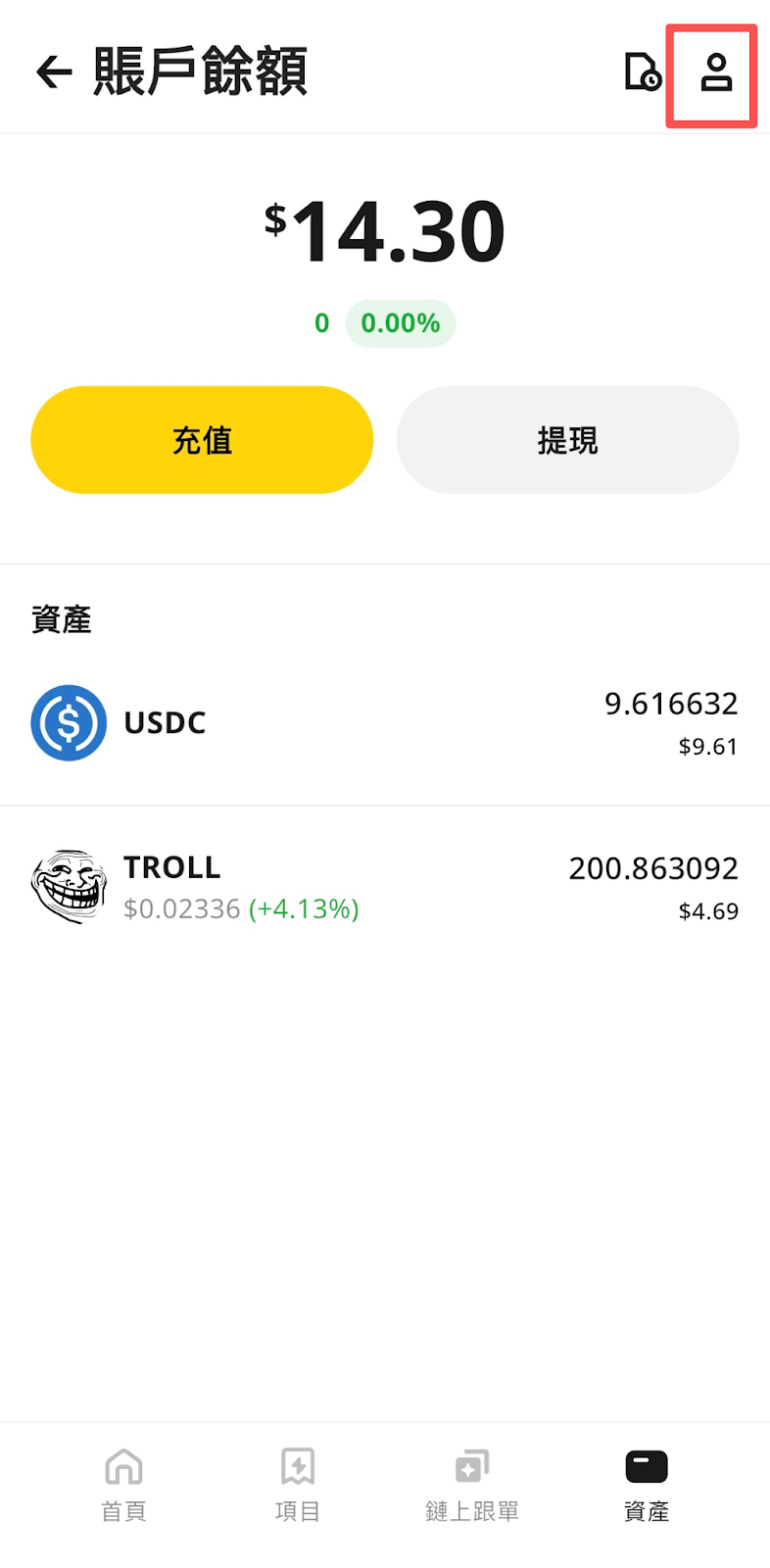This screenshot has height=1568, width=770.
Task: Go back using the arrow icon
Action: pyautogui.click(x=54, y=72)
